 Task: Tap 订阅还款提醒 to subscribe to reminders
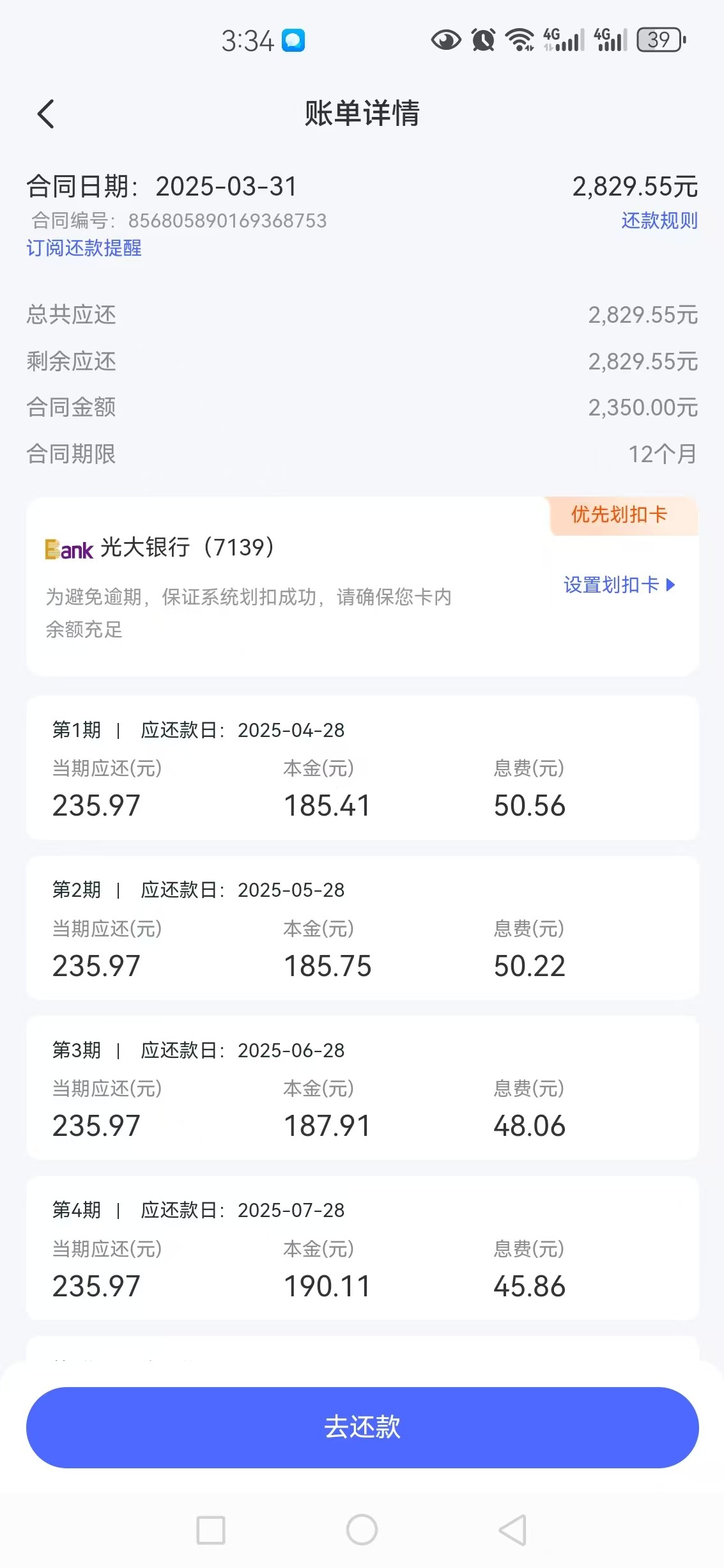pos(84,248)
